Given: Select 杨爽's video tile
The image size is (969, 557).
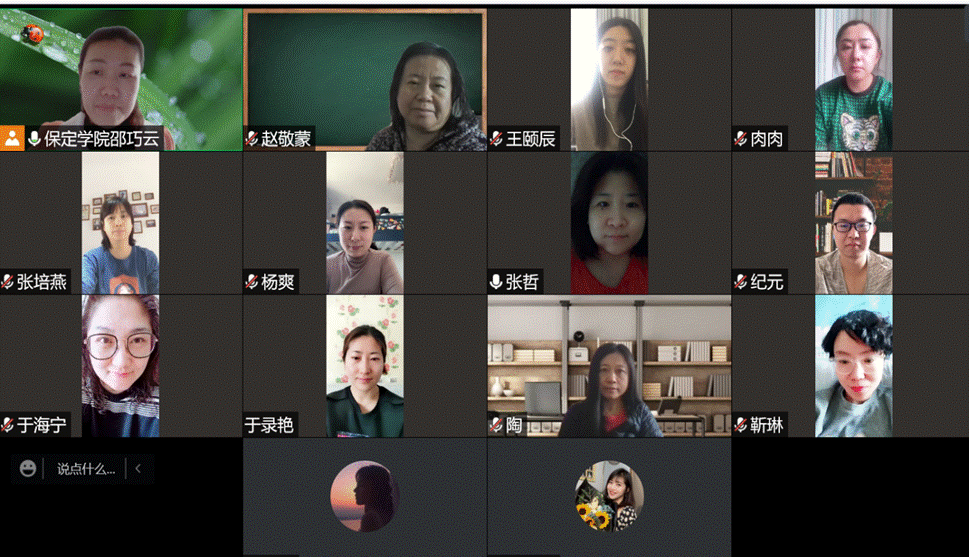Looking at the screenshot, I should tap(365, 223).
